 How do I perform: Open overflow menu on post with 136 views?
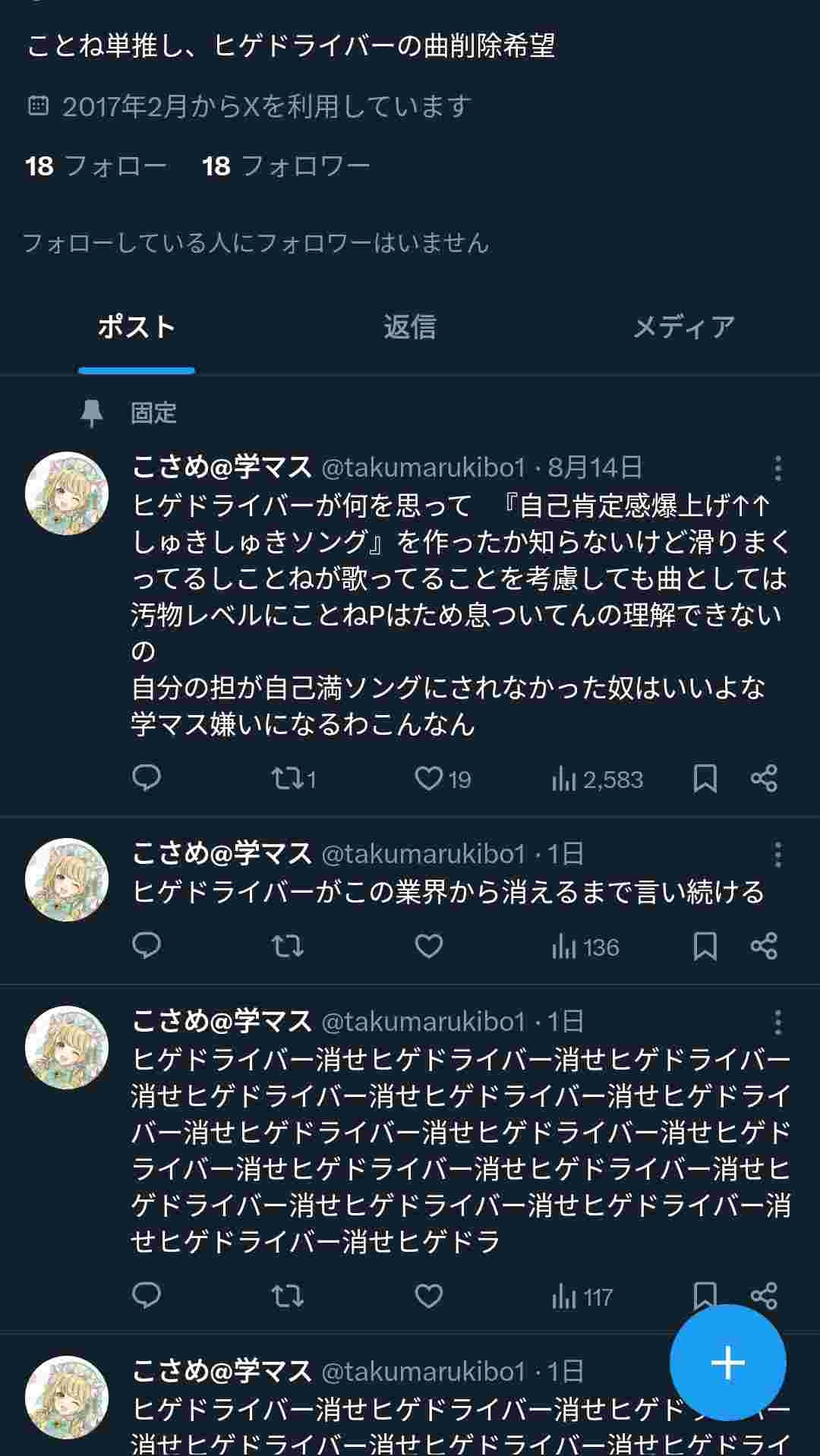click(x=777, y=855)
